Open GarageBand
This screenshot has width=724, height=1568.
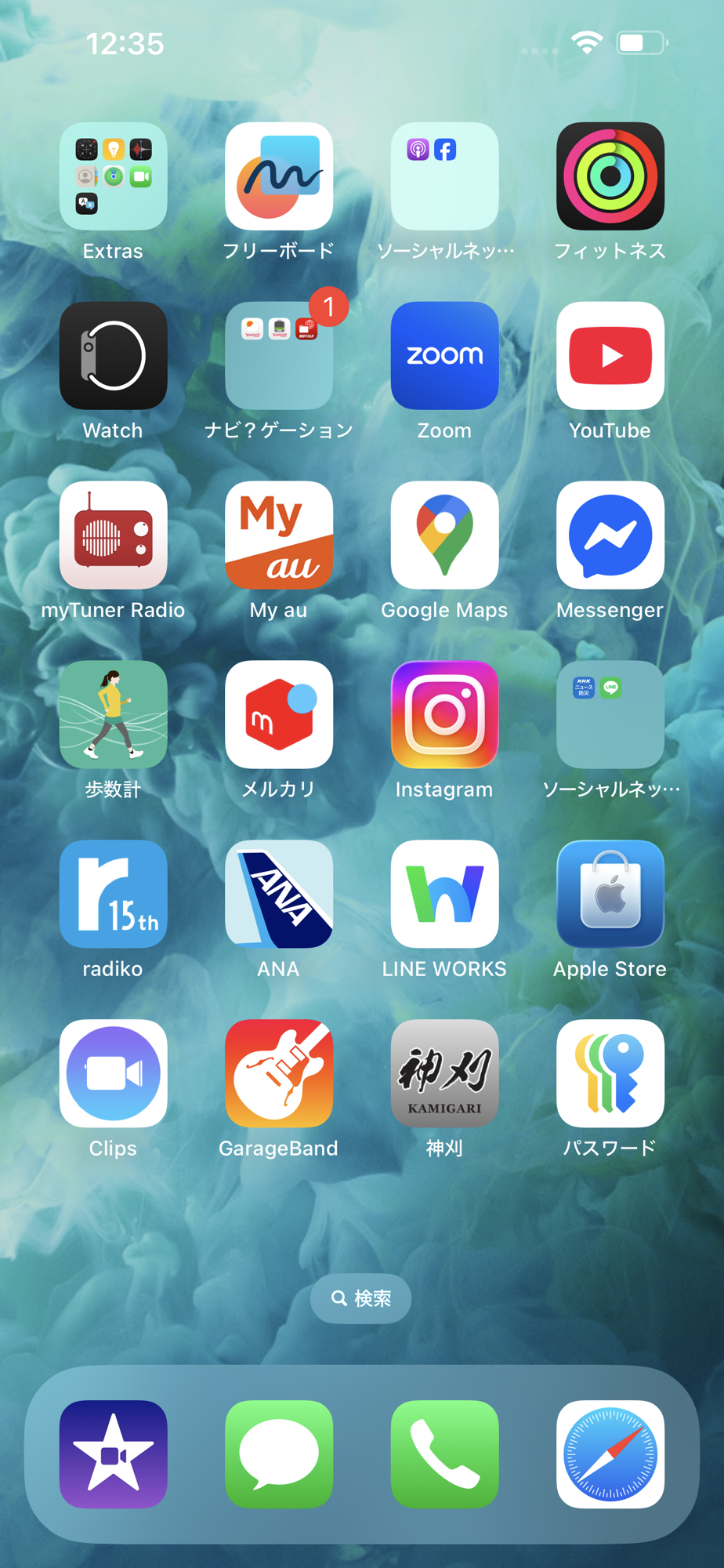click(279, 1074)
